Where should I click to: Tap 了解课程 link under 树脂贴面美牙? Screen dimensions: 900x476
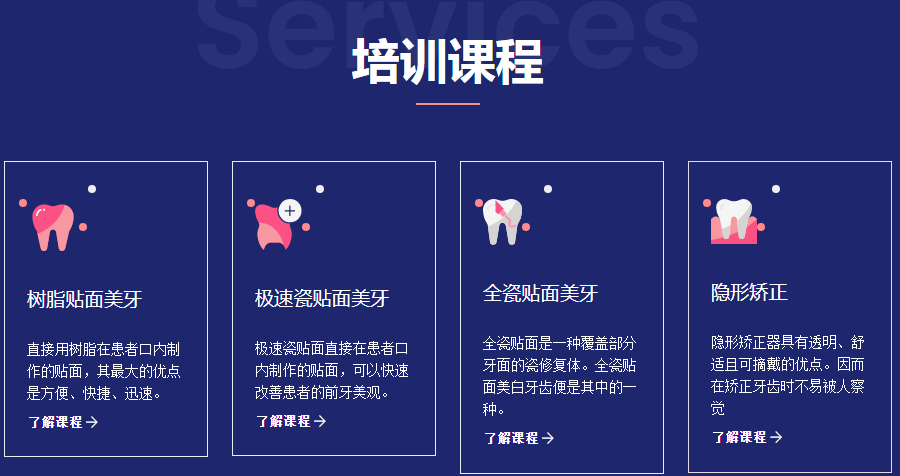click(x=62, y=422)
